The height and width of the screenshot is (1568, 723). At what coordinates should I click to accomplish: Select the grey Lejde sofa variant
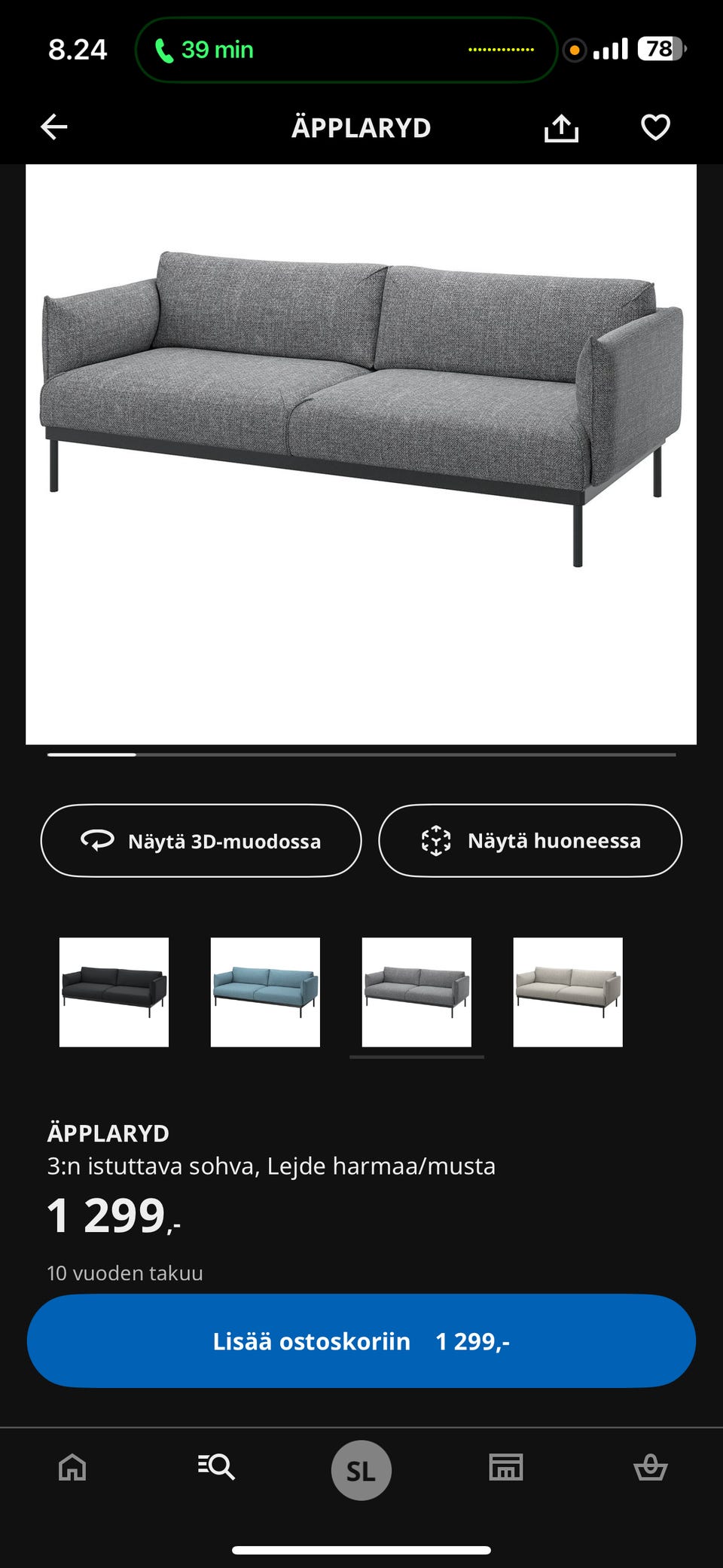(416, 992)
